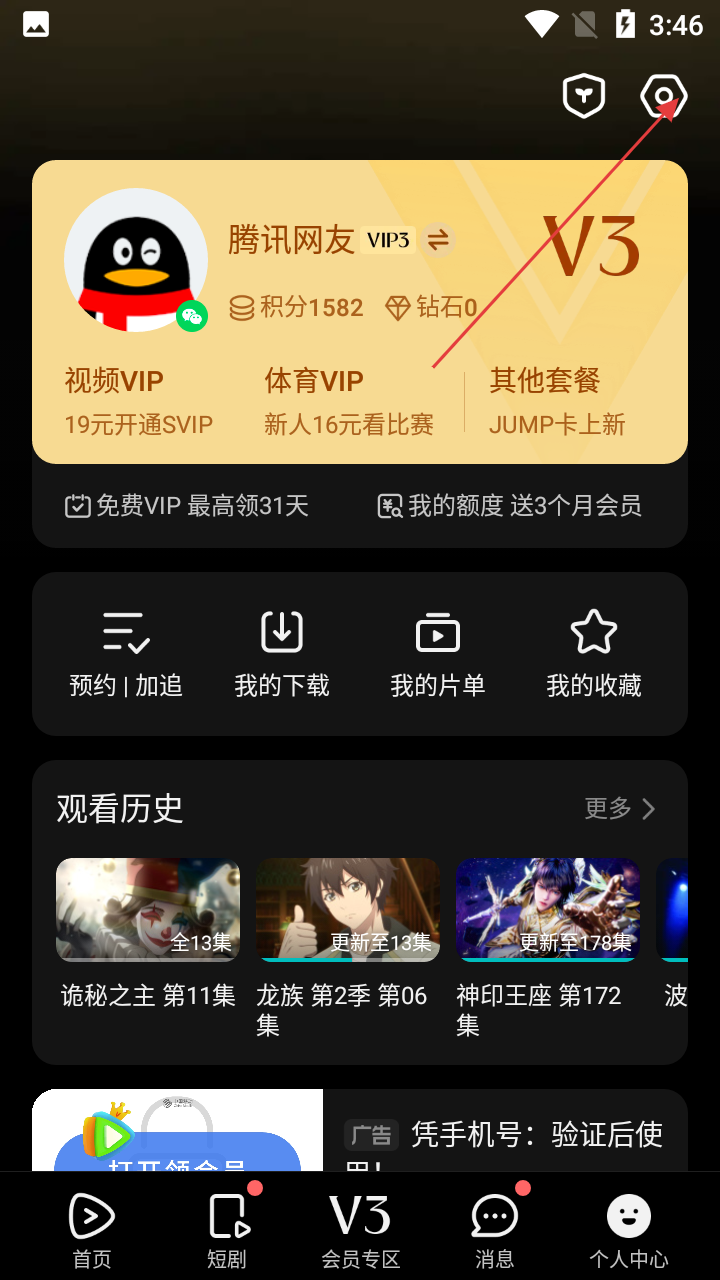Screen dimensions: 720x1280
Task: Switch to the 会员专区 tab
Action: [360, 1228]
